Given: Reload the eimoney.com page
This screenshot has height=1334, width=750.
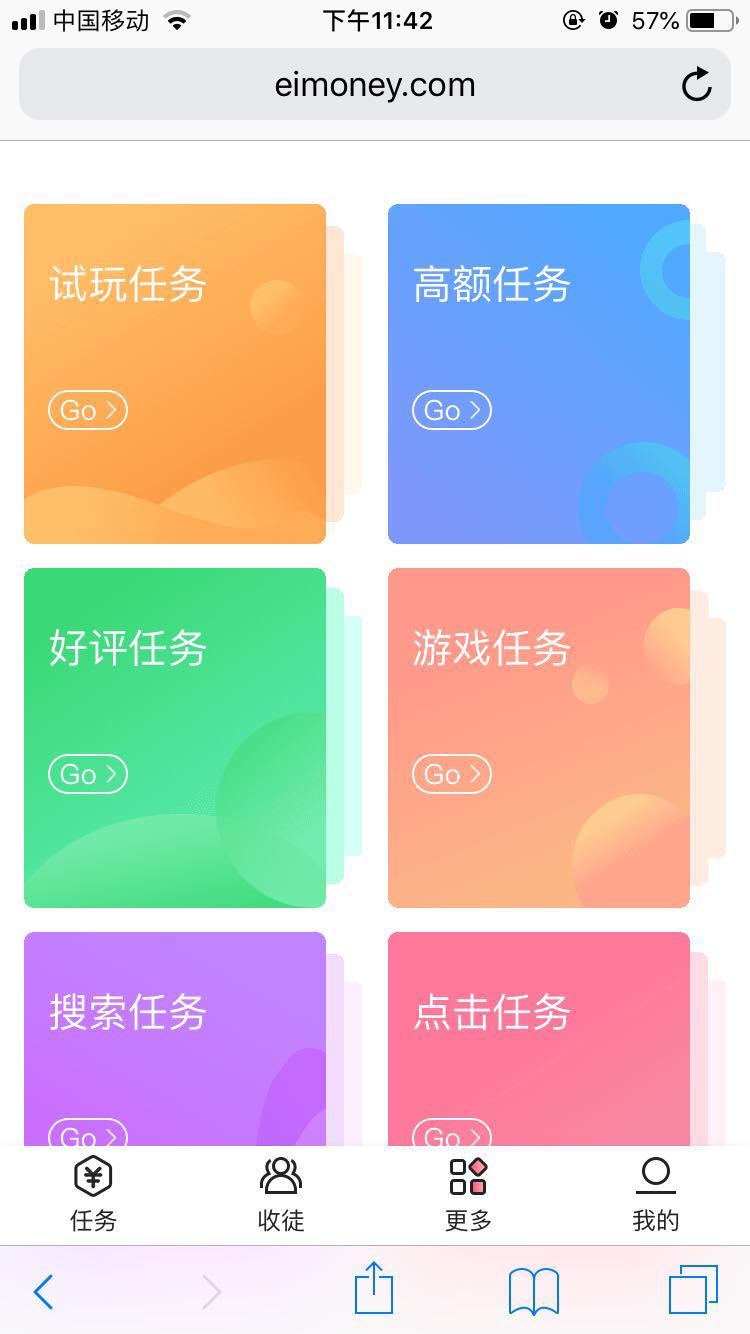Looking at the screenshot, I should 696,86.
